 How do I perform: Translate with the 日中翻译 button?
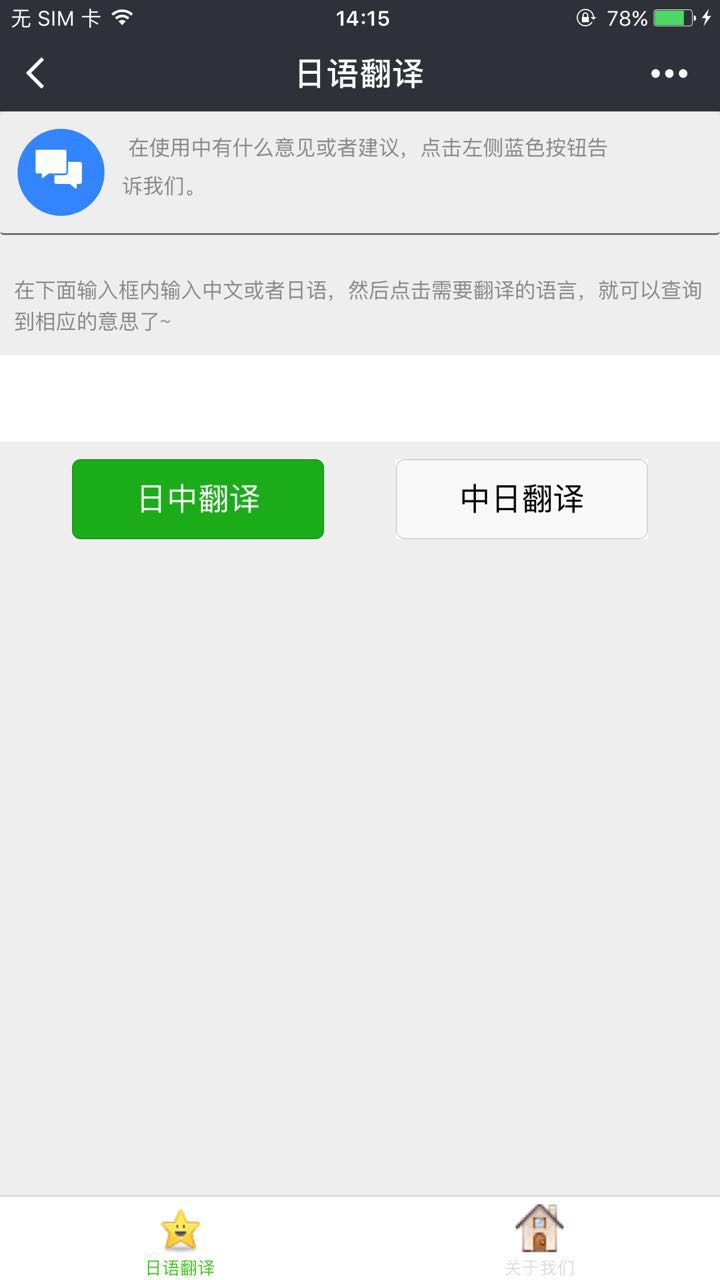point(198,499)
